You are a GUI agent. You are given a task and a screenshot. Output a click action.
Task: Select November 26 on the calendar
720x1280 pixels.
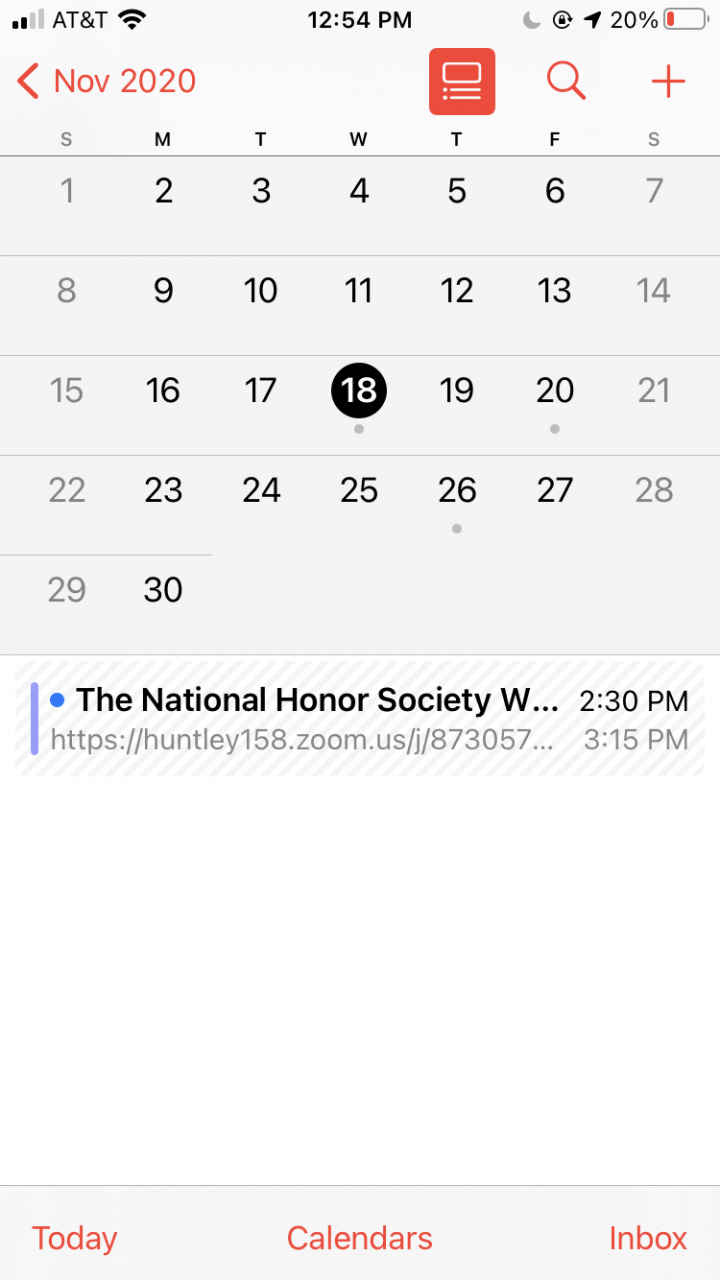click(457, 490)
